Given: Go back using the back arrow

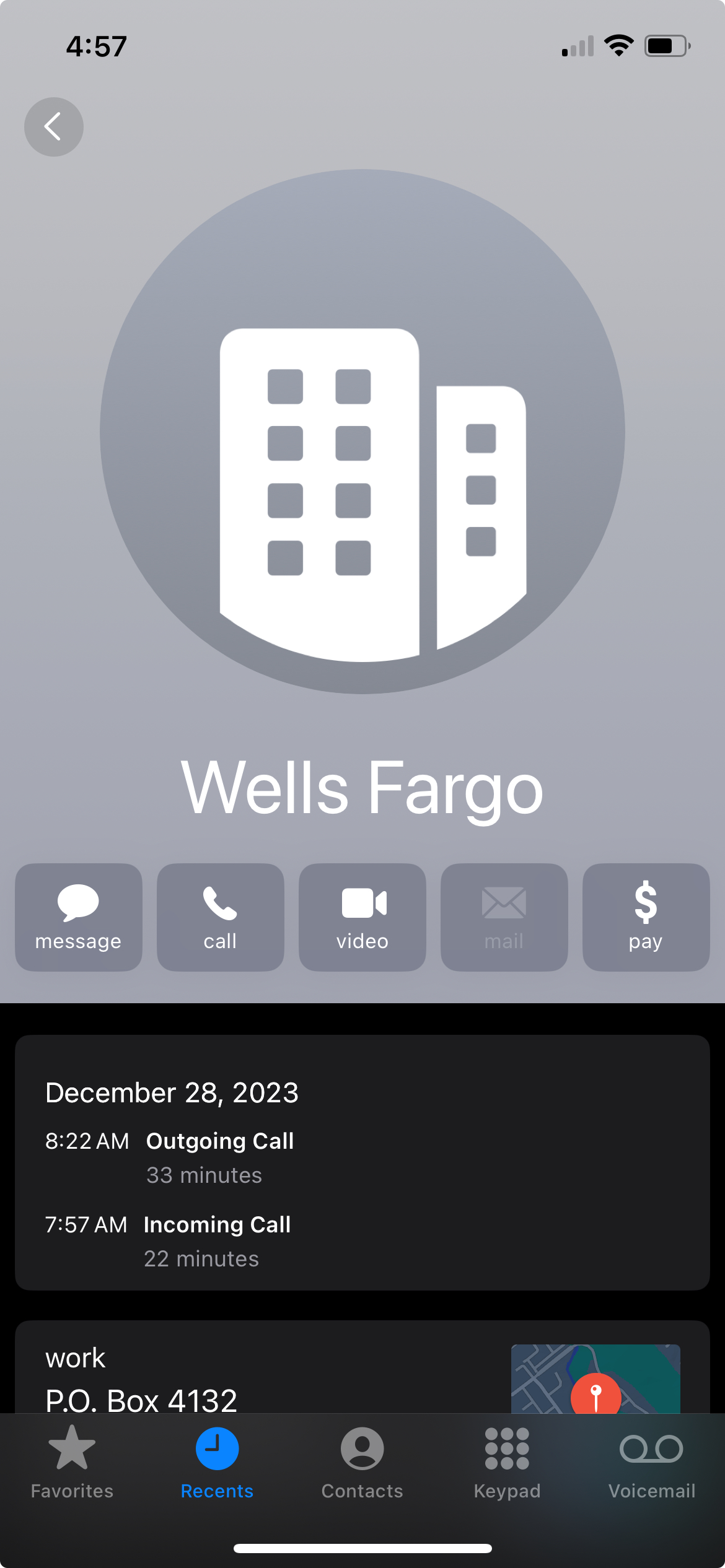Looking at the screenshot, I should [x=54, y=127].
